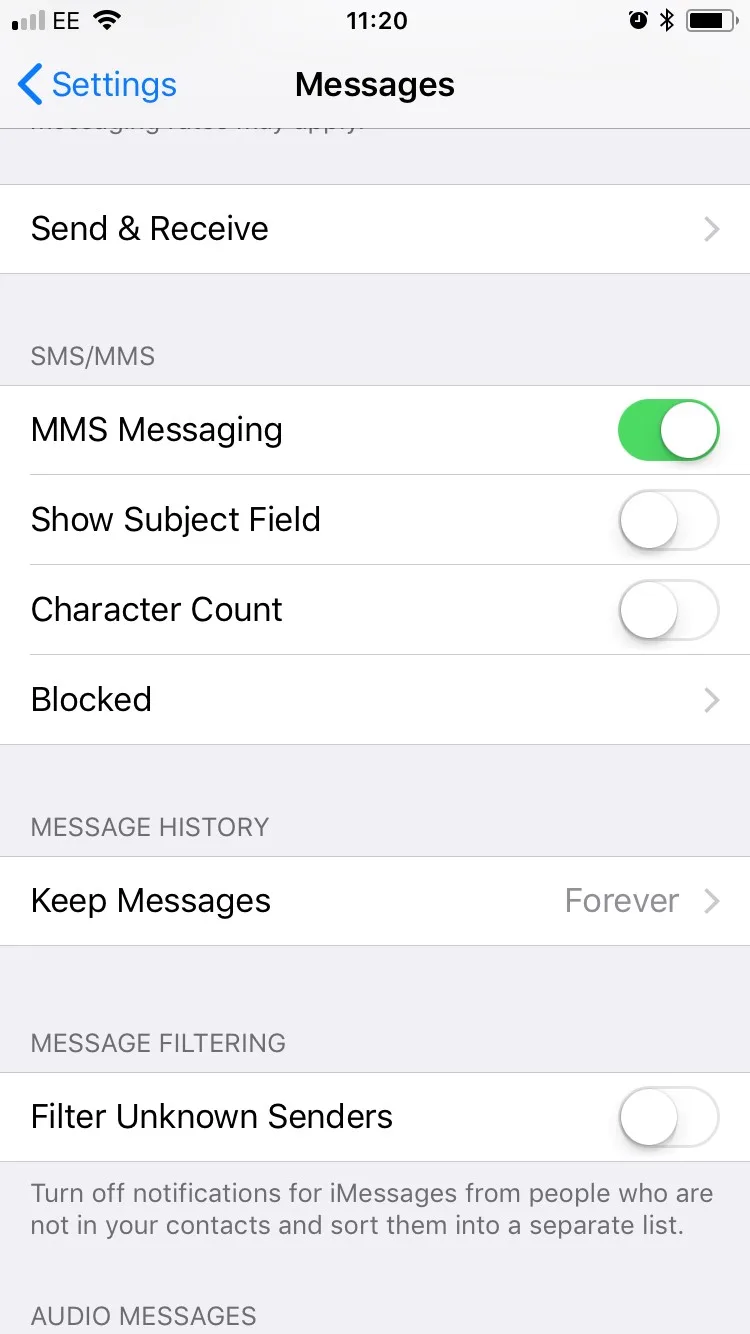The width and height of the screenshot is (750, 1334).
Task: Open Send & Receive settings
Action: [x=375, y=229]
